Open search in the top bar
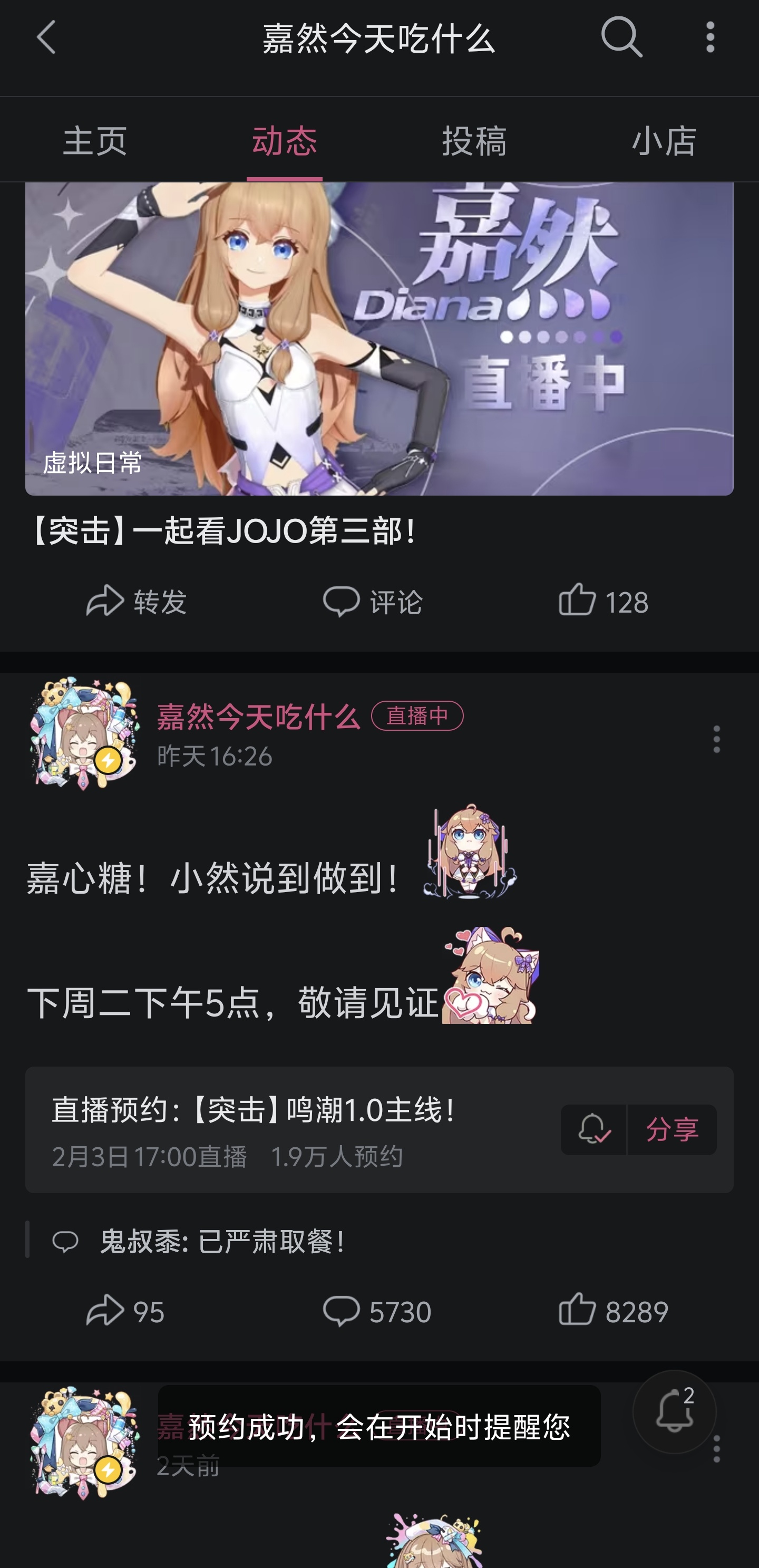The image size is (759, 1568). coord(621,38)
